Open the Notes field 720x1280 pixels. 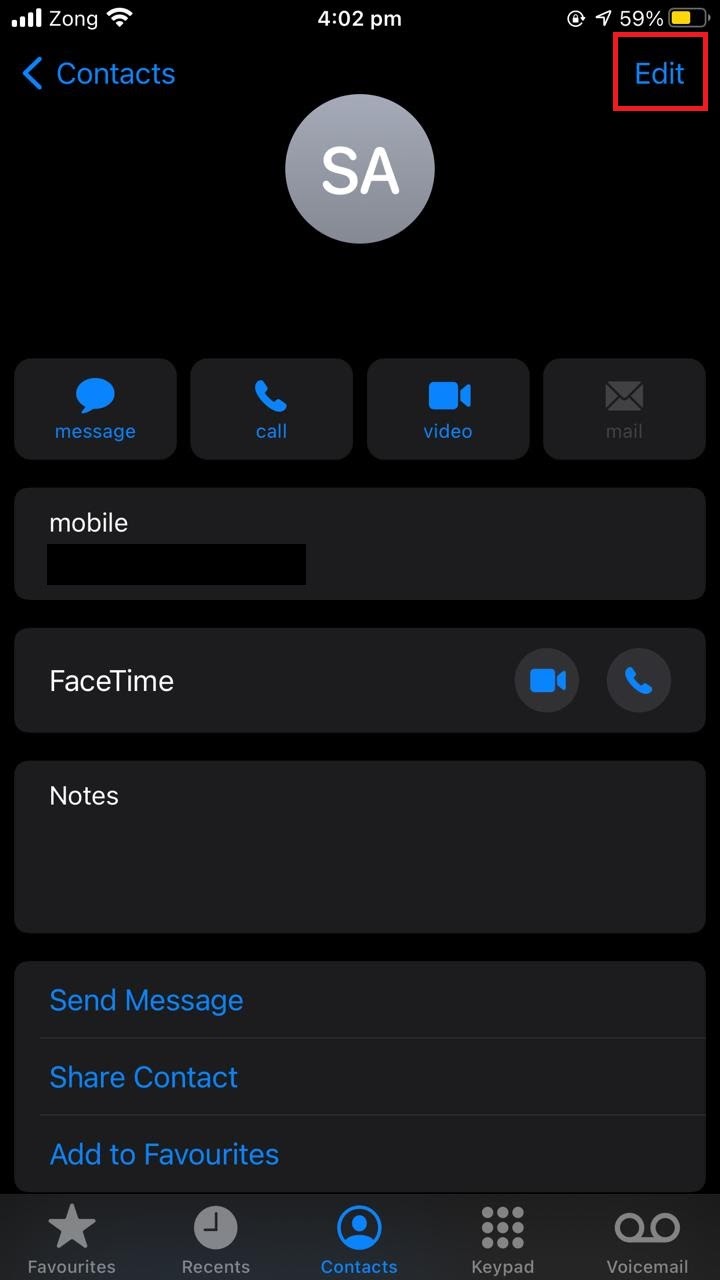click(360, 847)
